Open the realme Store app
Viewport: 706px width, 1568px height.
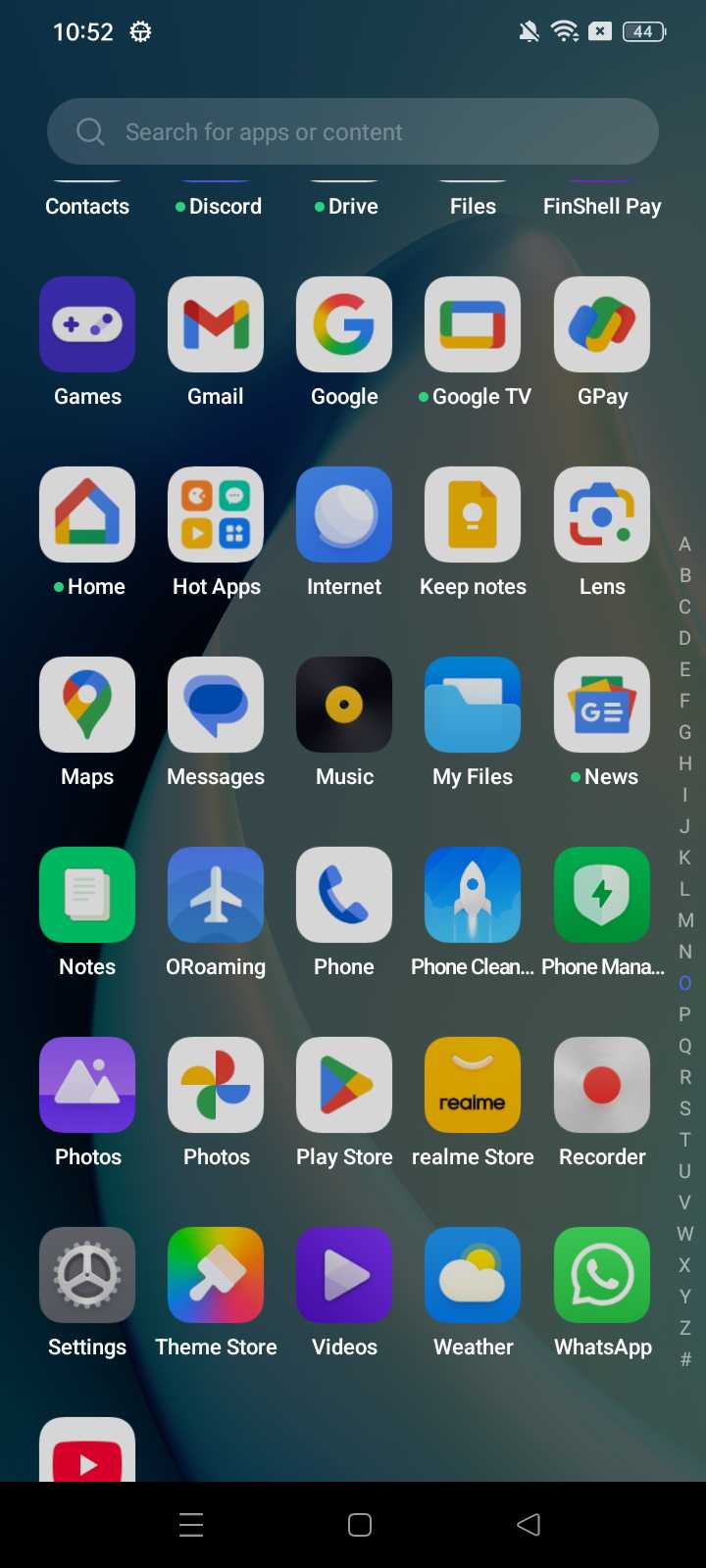pos(473,1085)
